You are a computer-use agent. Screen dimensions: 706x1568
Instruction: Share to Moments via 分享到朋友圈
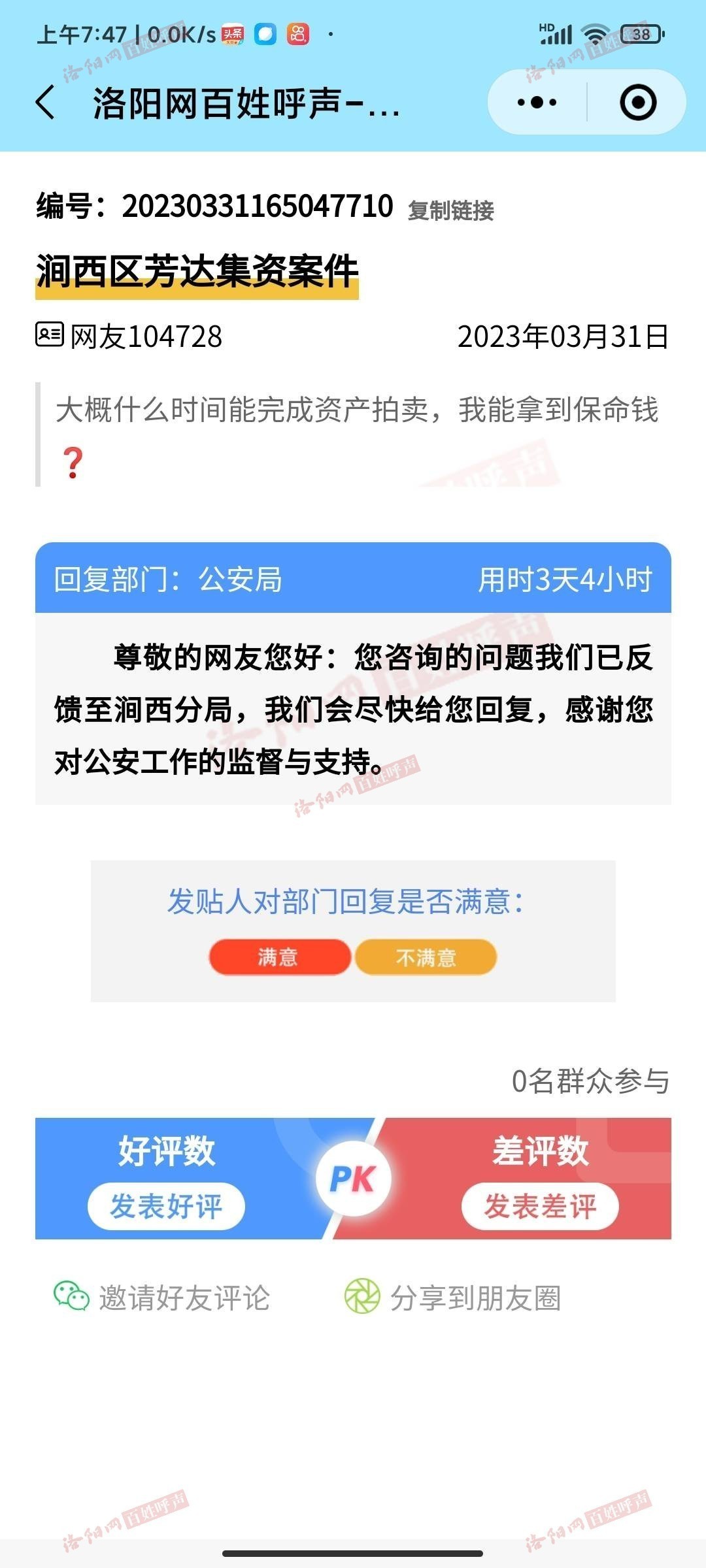pyautogui.click(x=453, y=1298)
